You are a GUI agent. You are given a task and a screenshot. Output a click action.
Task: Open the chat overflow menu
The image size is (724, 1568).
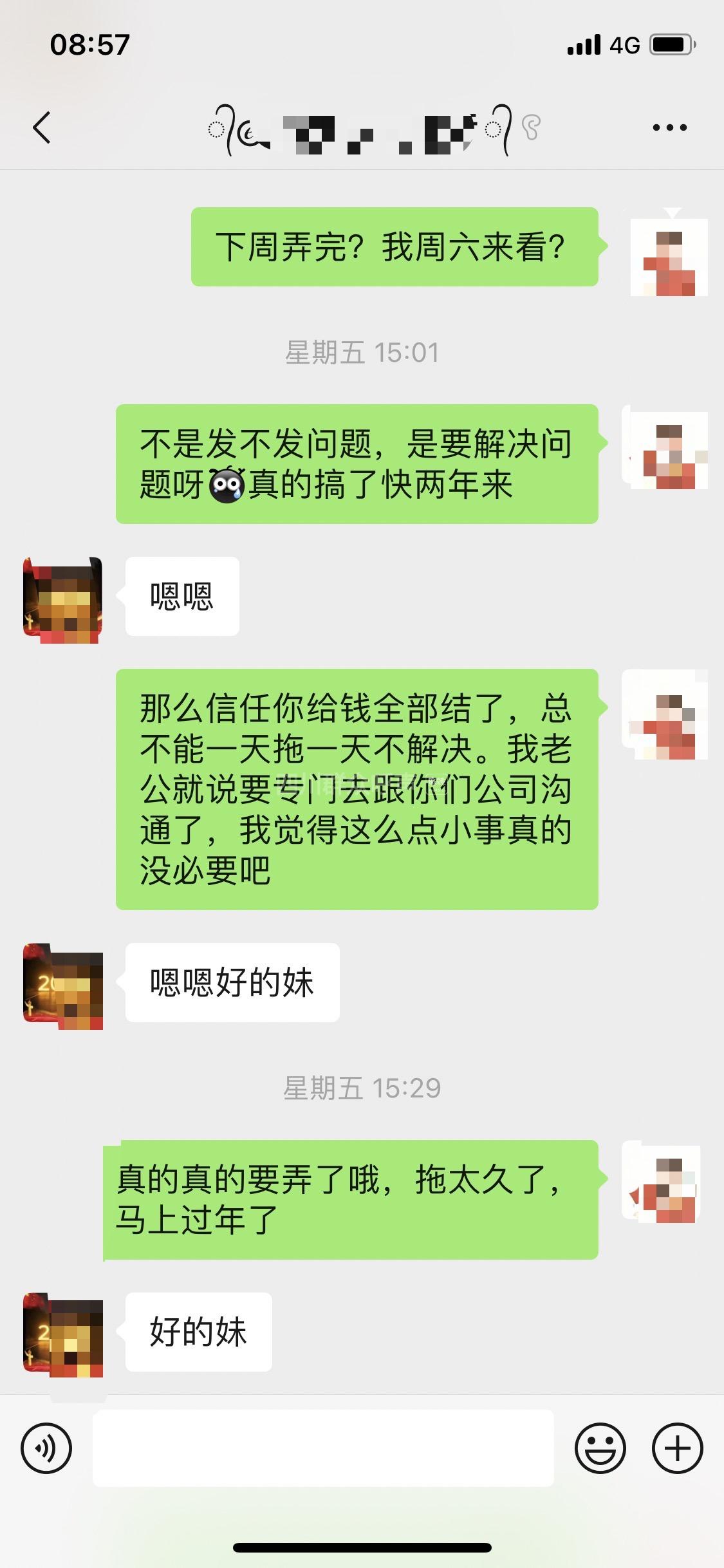pos(669,127)
